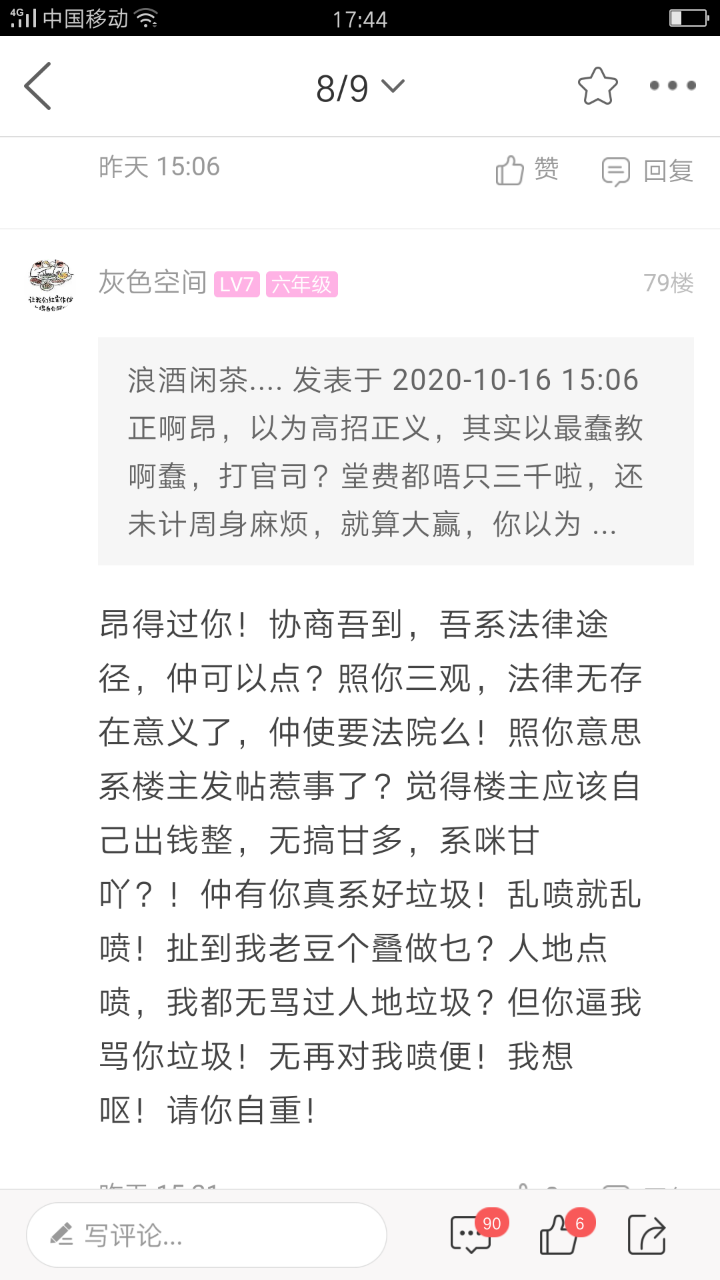Open the quoted post from 浪酒闲茶
Screen dimensions: 720x1280
[x=395, y=451]
